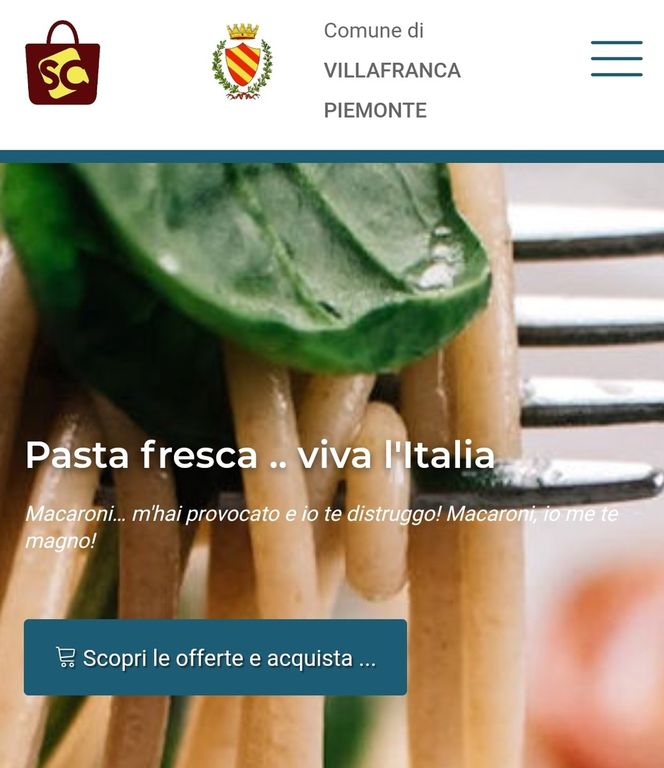Viewport: 664px width, 768px height.
Task: Tap Scopri le offerte e acquista button
Action: click(x=215, y=658)
